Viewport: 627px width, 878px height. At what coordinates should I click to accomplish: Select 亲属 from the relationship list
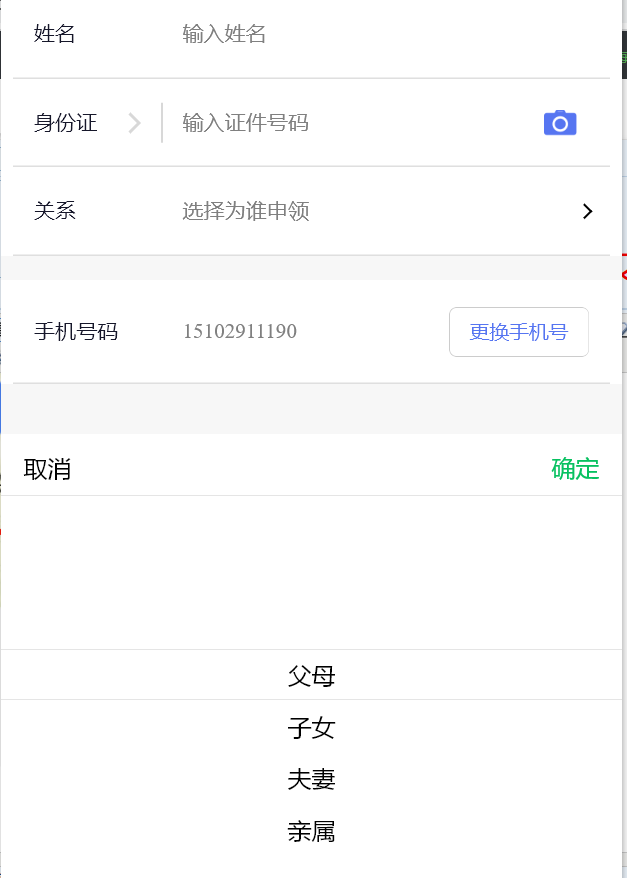(x=311, y=831)
